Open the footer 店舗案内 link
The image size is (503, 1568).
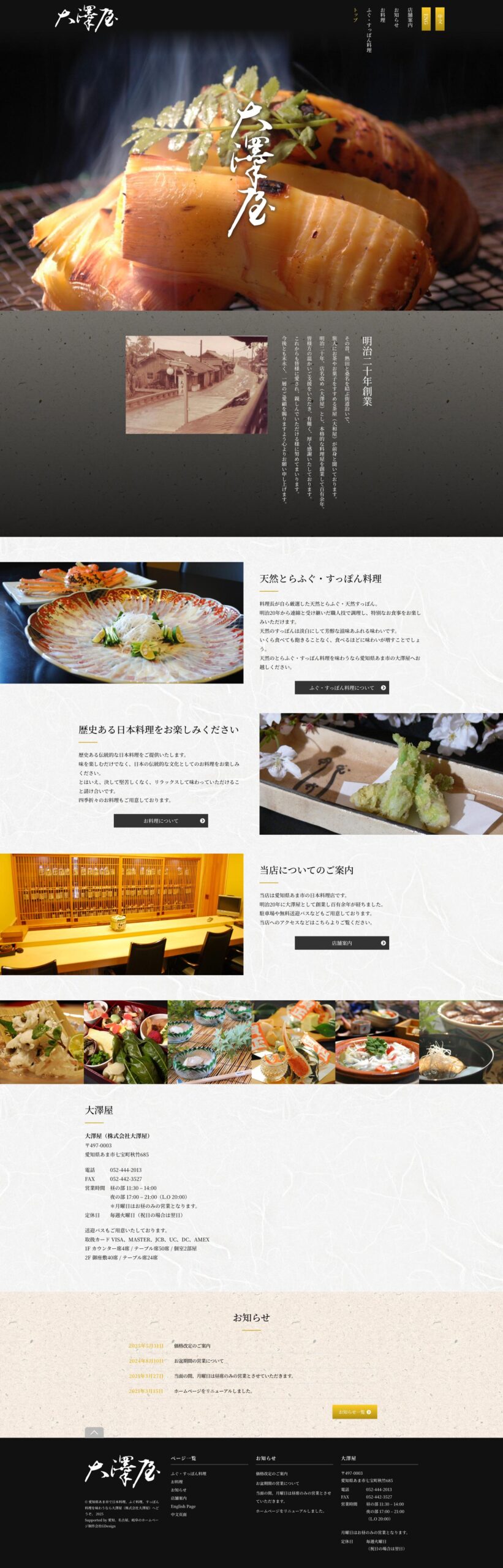pos(178,1498)
